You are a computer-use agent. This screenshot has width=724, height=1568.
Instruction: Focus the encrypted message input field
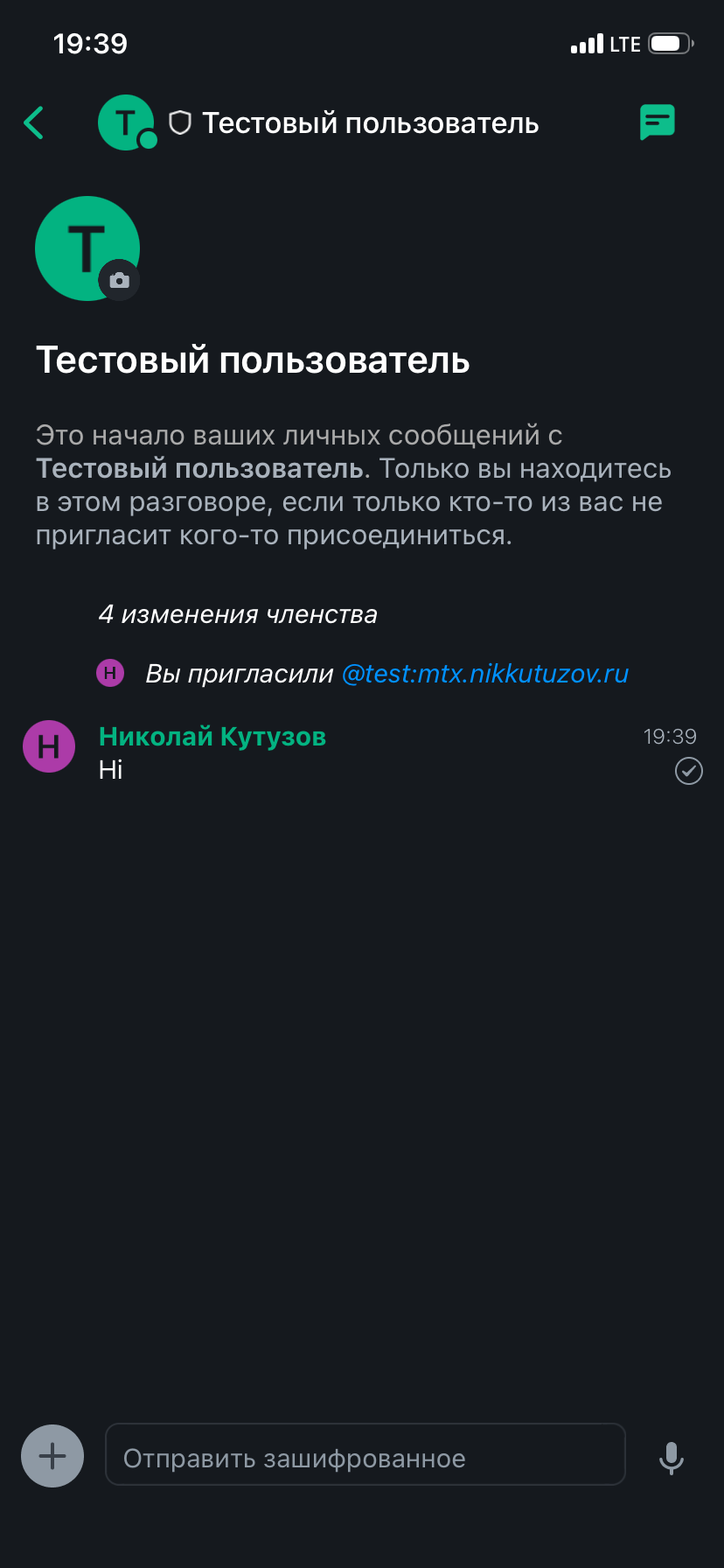coord(365,1458)
